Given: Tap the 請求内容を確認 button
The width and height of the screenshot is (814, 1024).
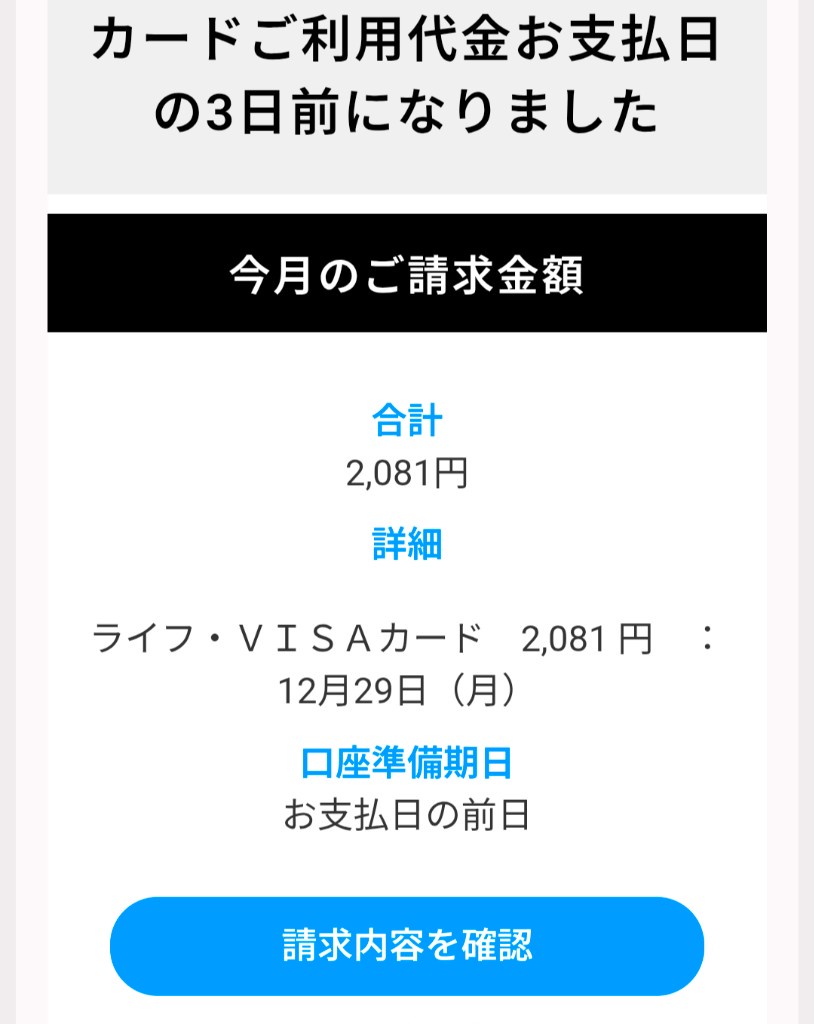Looking at the screenshot, I should click(x=407, y=946).
